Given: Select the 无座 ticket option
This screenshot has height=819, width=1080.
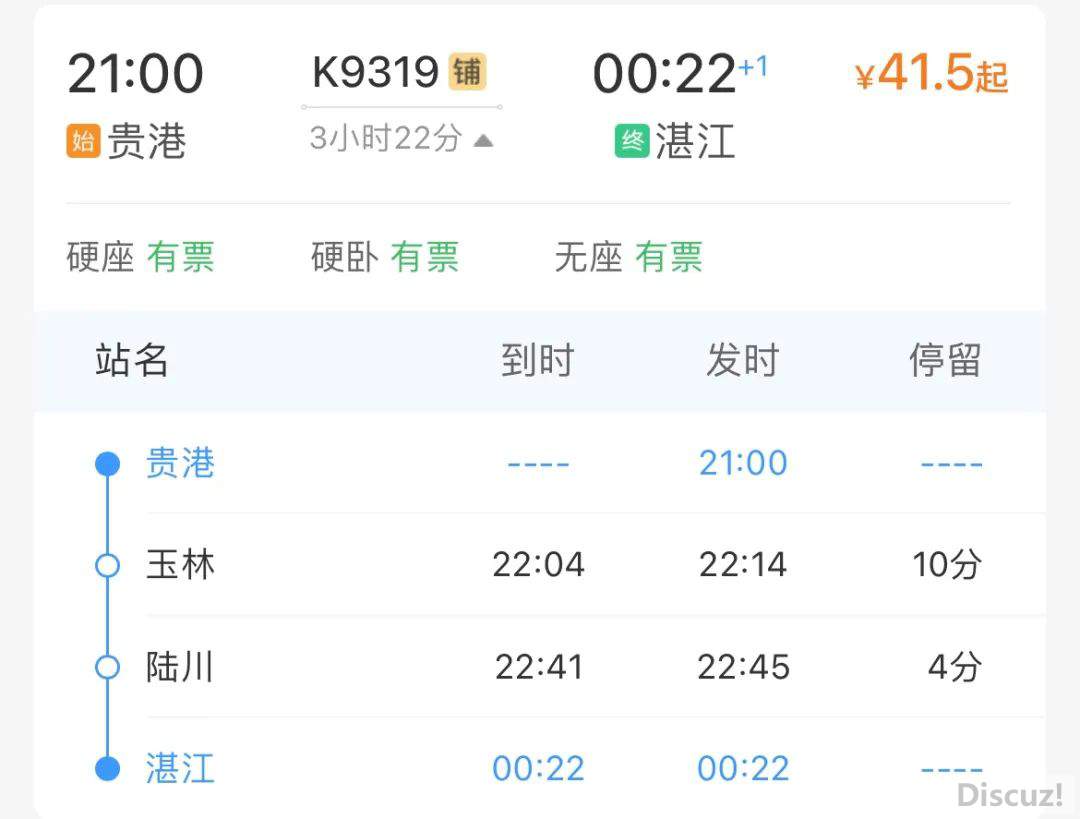Looking at the screenshot, I should (628, 258).
